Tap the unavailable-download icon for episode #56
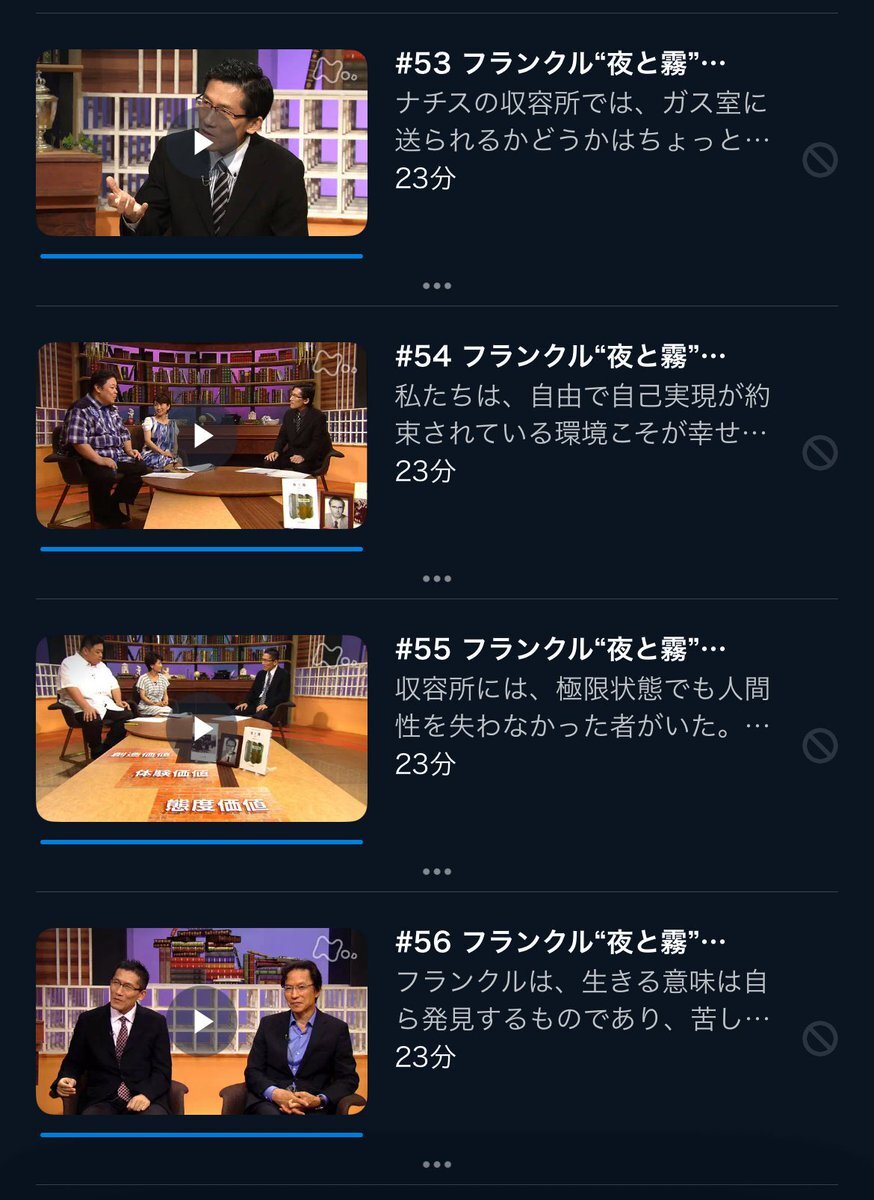874x1200 pixels. (x=820, y=1039)
